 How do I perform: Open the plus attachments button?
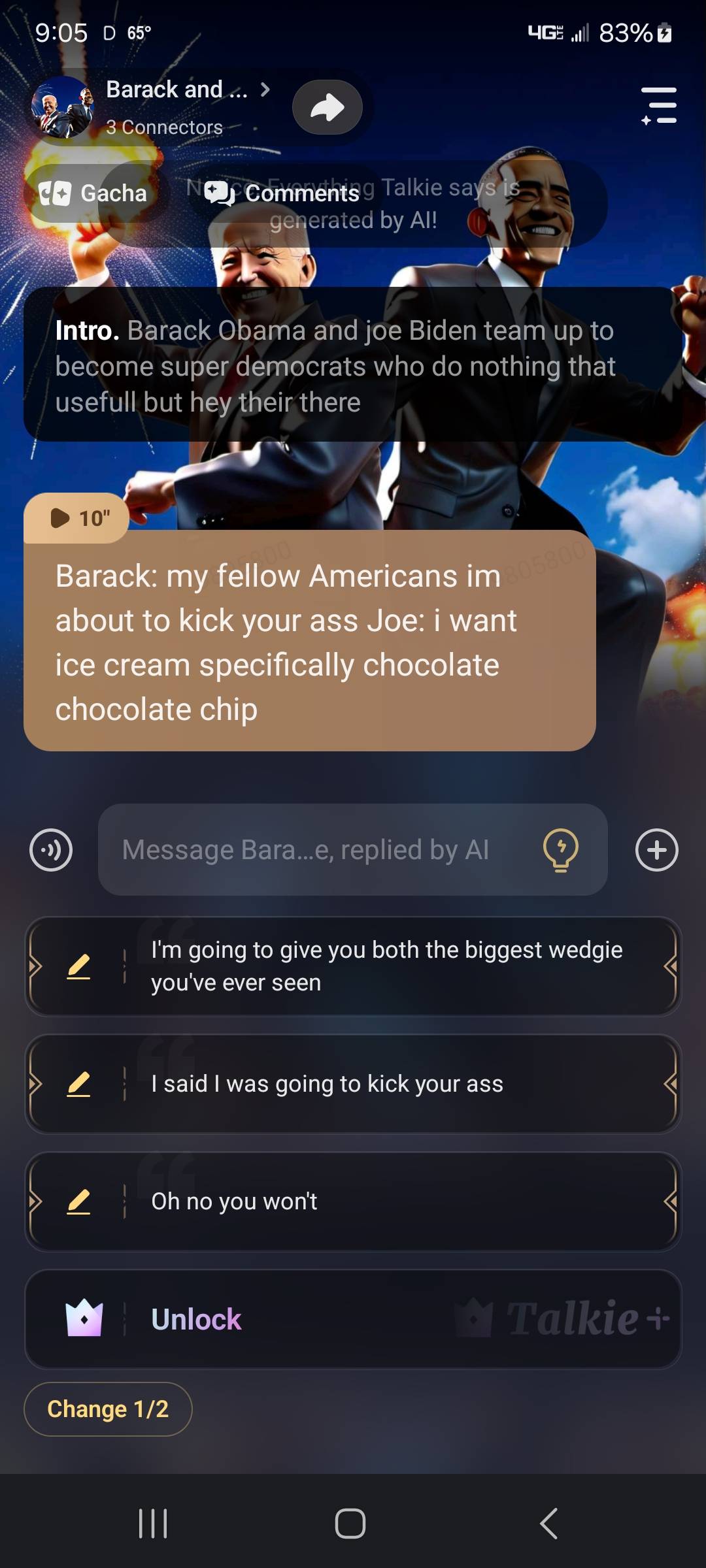(656, 850)
